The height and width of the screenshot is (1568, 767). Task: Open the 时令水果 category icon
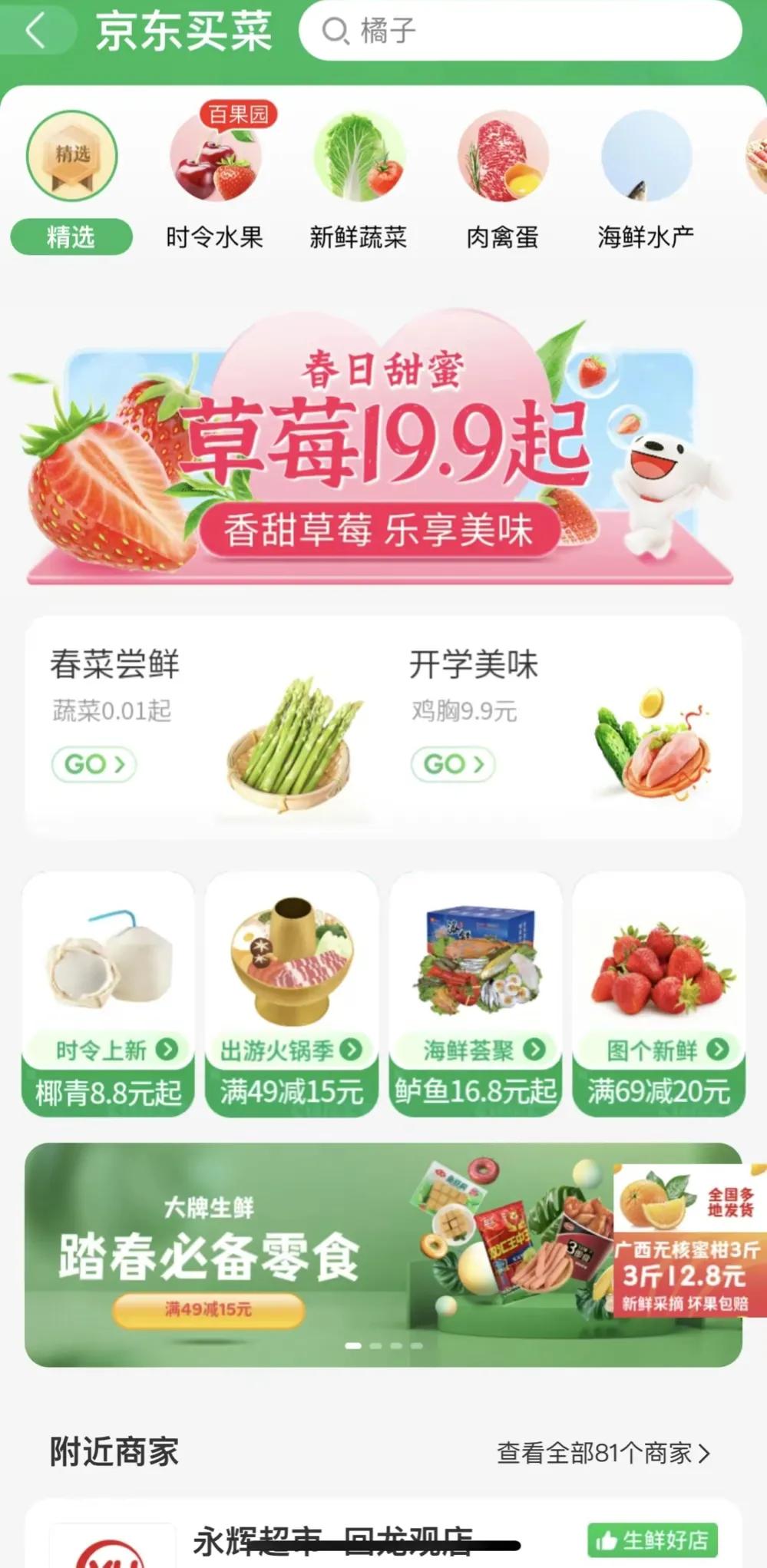click(215, 157)
